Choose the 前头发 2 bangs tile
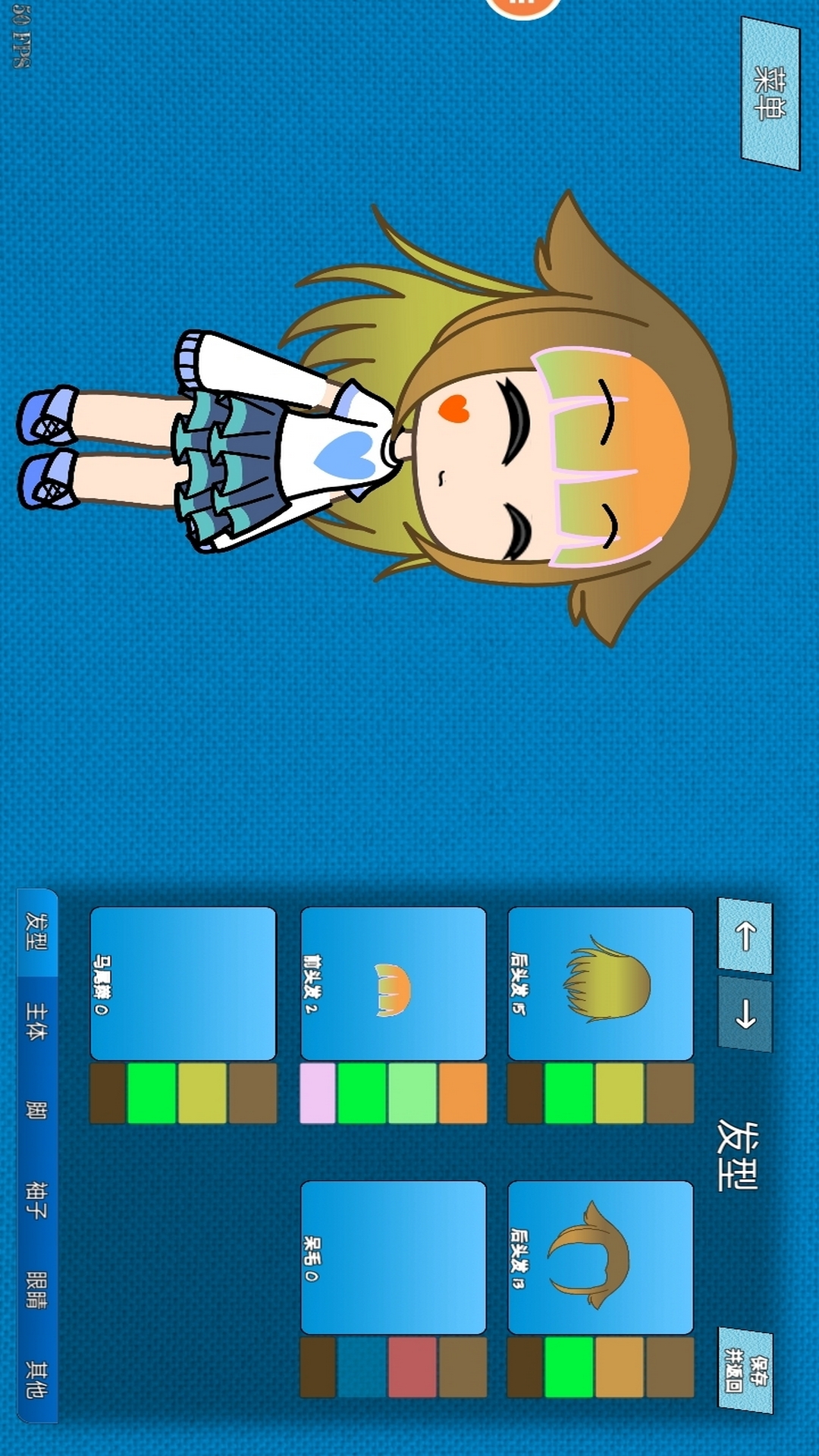 (x=393, y=983)
